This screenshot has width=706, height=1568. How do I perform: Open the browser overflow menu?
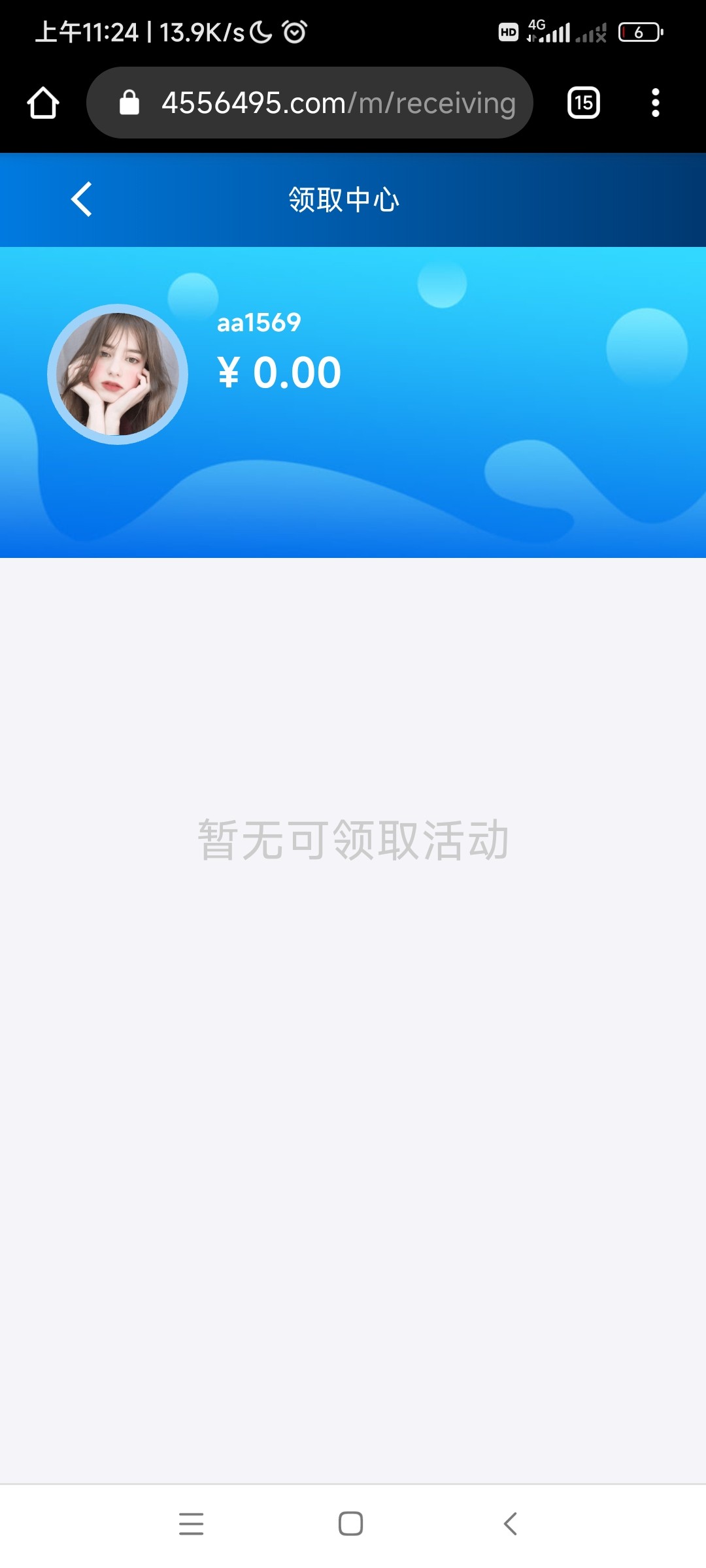(x=655, y=103)
